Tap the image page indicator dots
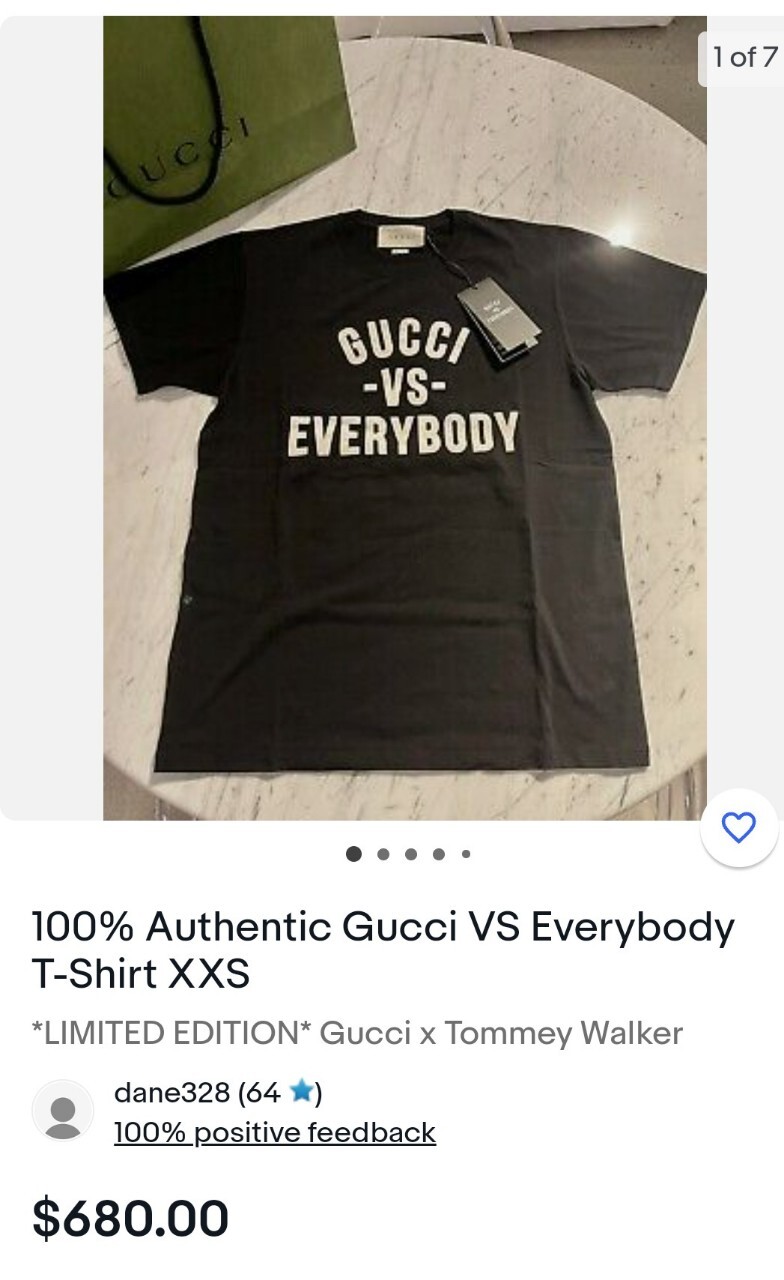784x1280 pixels. (x=408, y=854)
